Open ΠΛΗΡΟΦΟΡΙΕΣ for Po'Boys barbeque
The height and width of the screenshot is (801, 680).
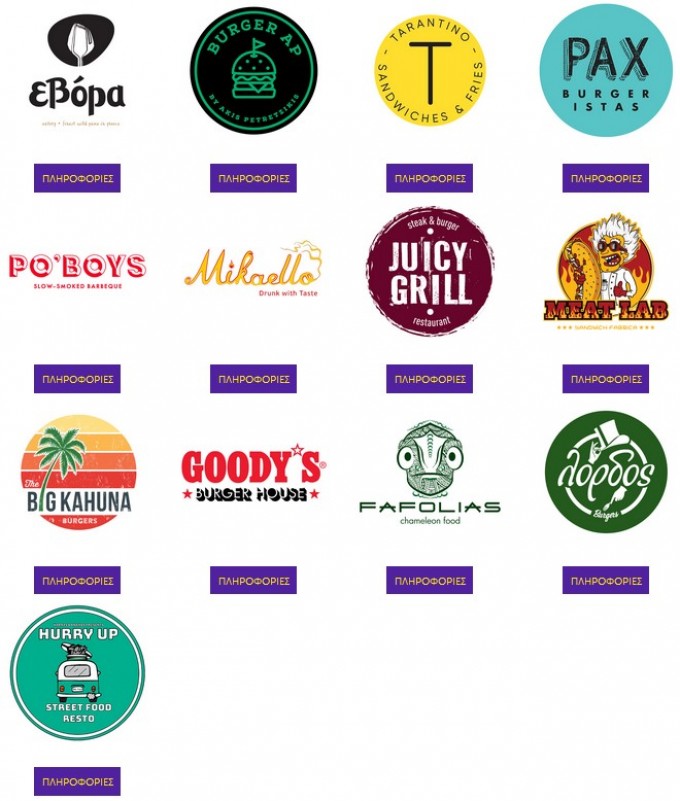77,379
